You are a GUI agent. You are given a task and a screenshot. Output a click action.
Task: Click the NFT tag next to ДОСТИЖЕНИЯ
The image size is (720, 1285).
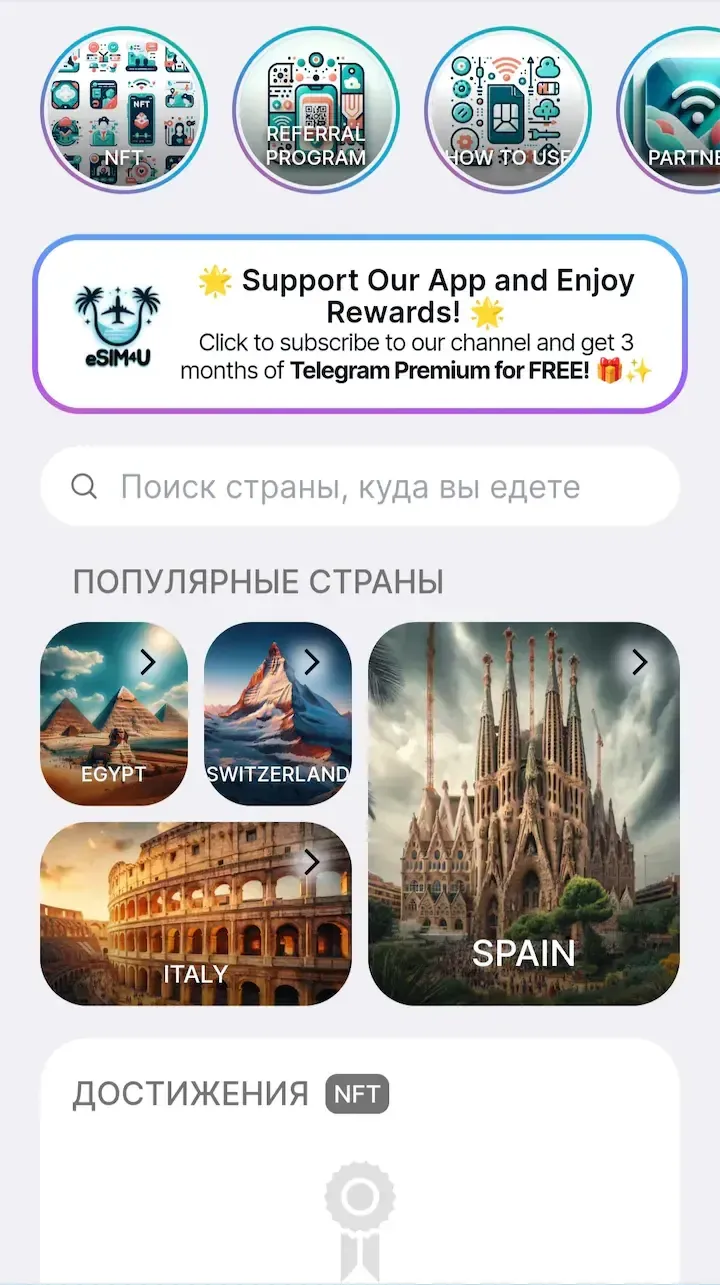coord(357,1094)
